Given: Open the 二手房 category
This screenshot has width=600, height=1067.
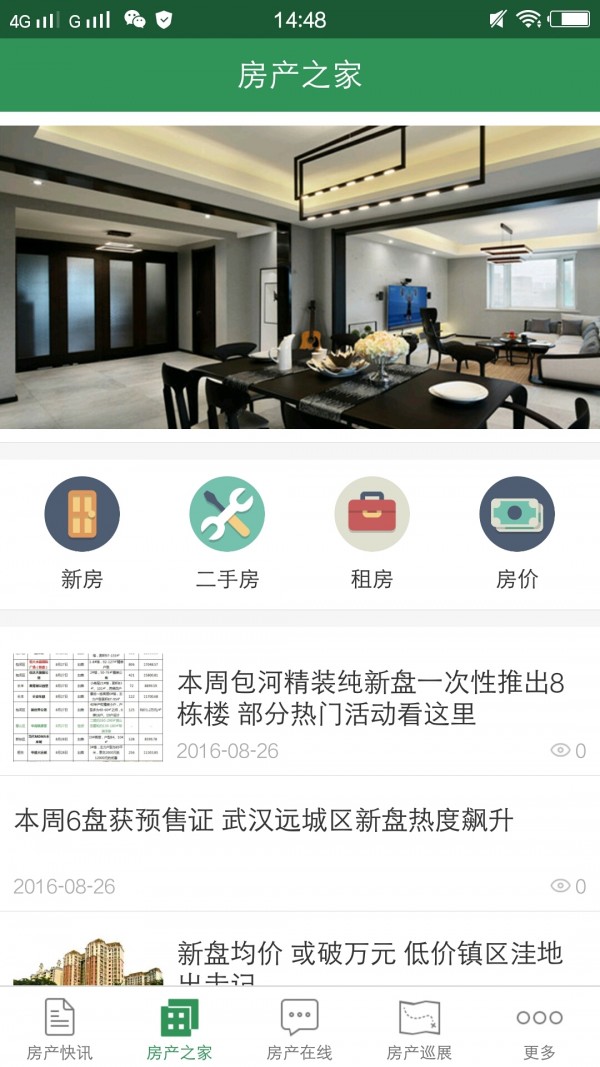Looking at the screenshot, I should point(227,531).
